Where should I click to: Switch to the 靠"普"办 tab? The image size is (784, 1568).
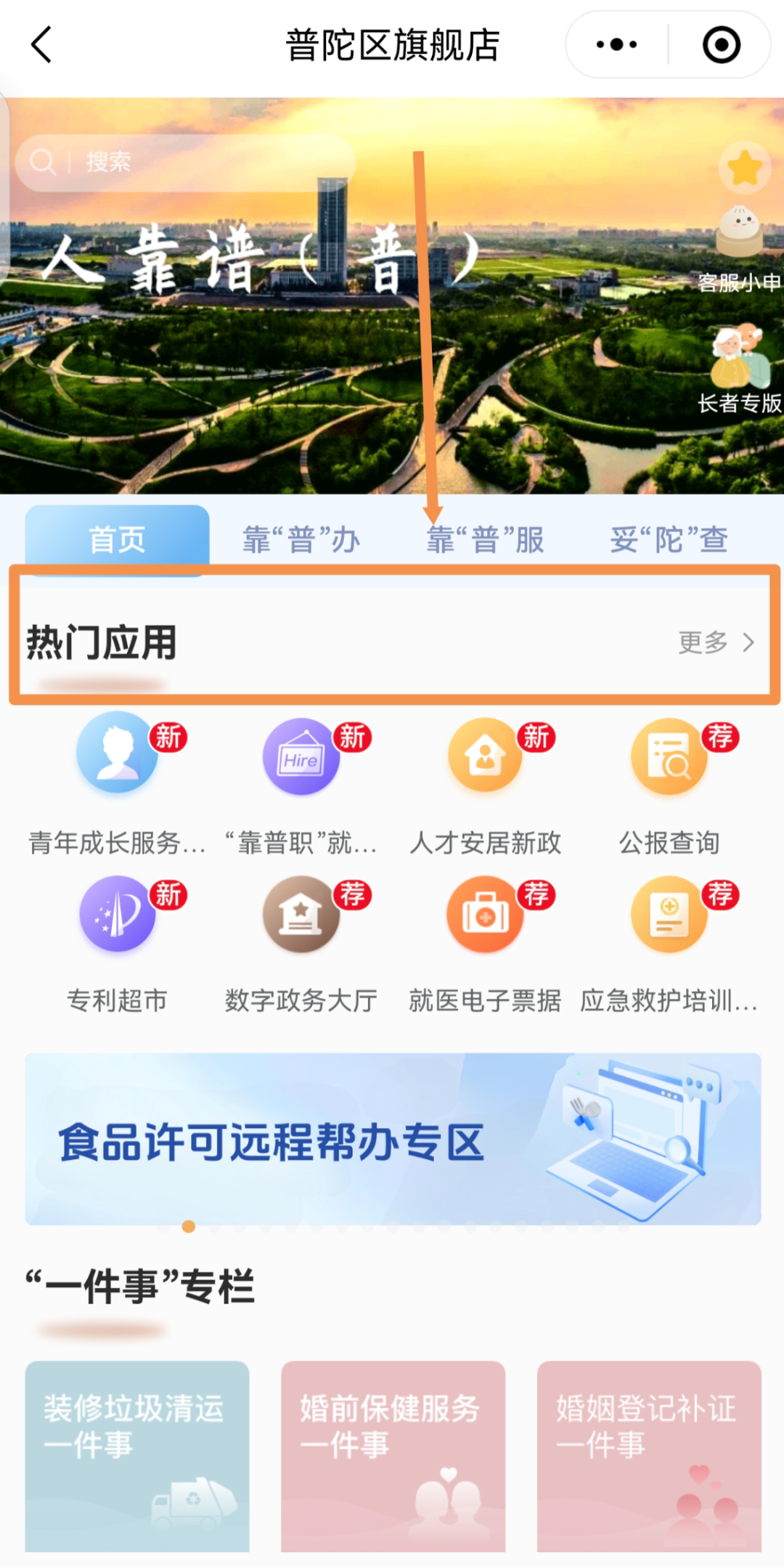(301, 539)
